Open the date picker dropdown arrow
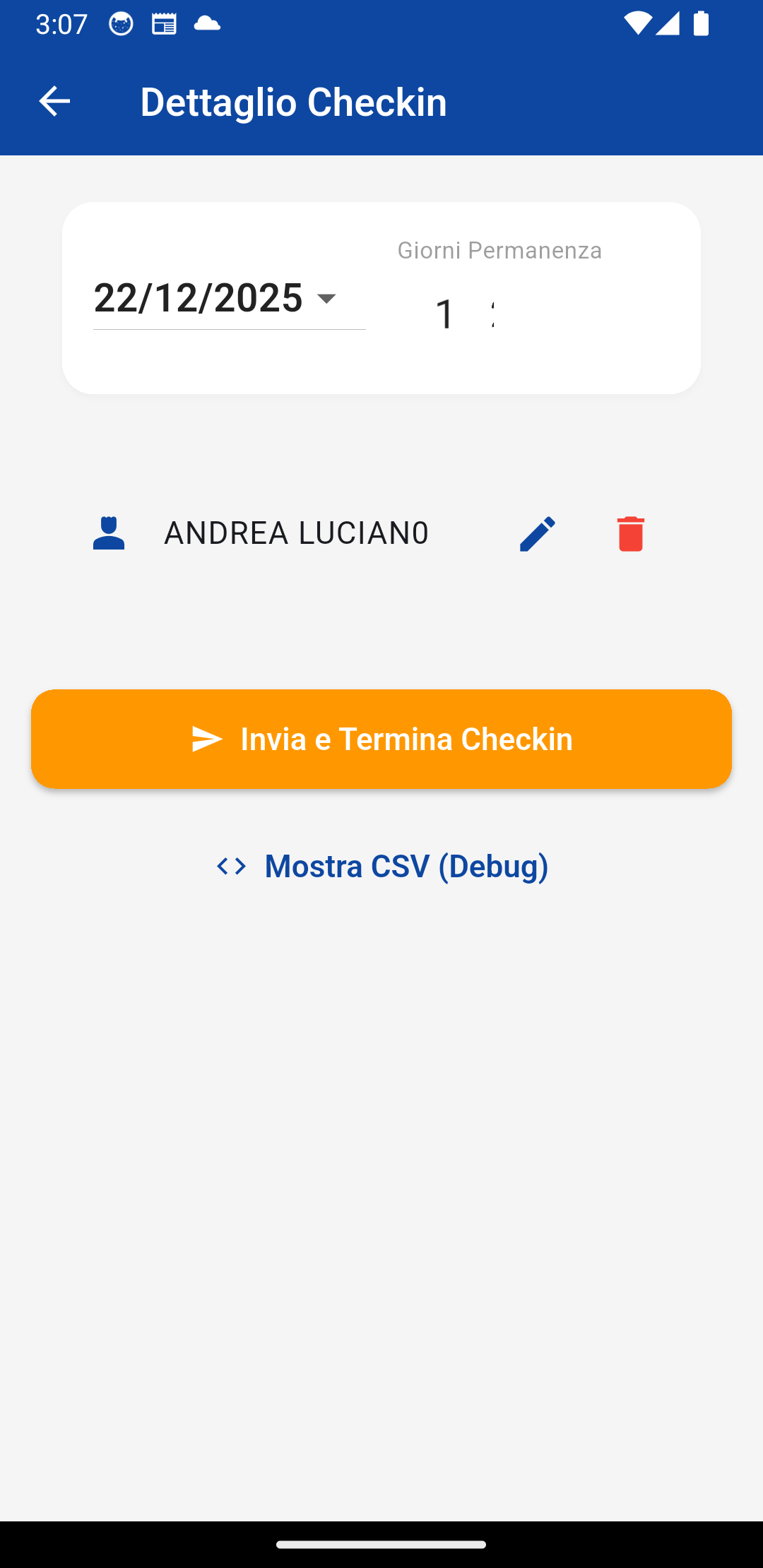763x1568 pixels. [x=327, y=299]
